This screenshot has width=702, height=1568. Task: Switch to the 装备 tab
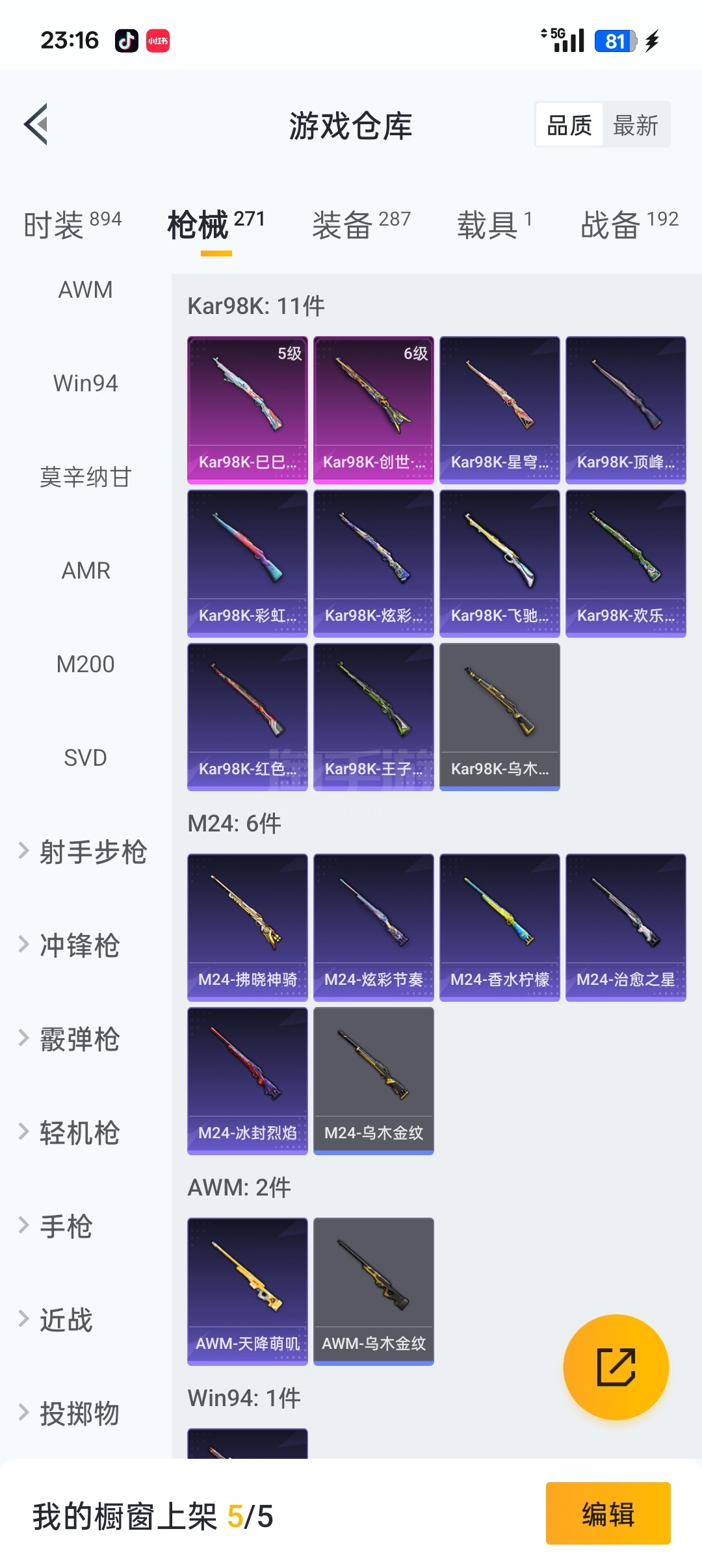coord(361,225)
